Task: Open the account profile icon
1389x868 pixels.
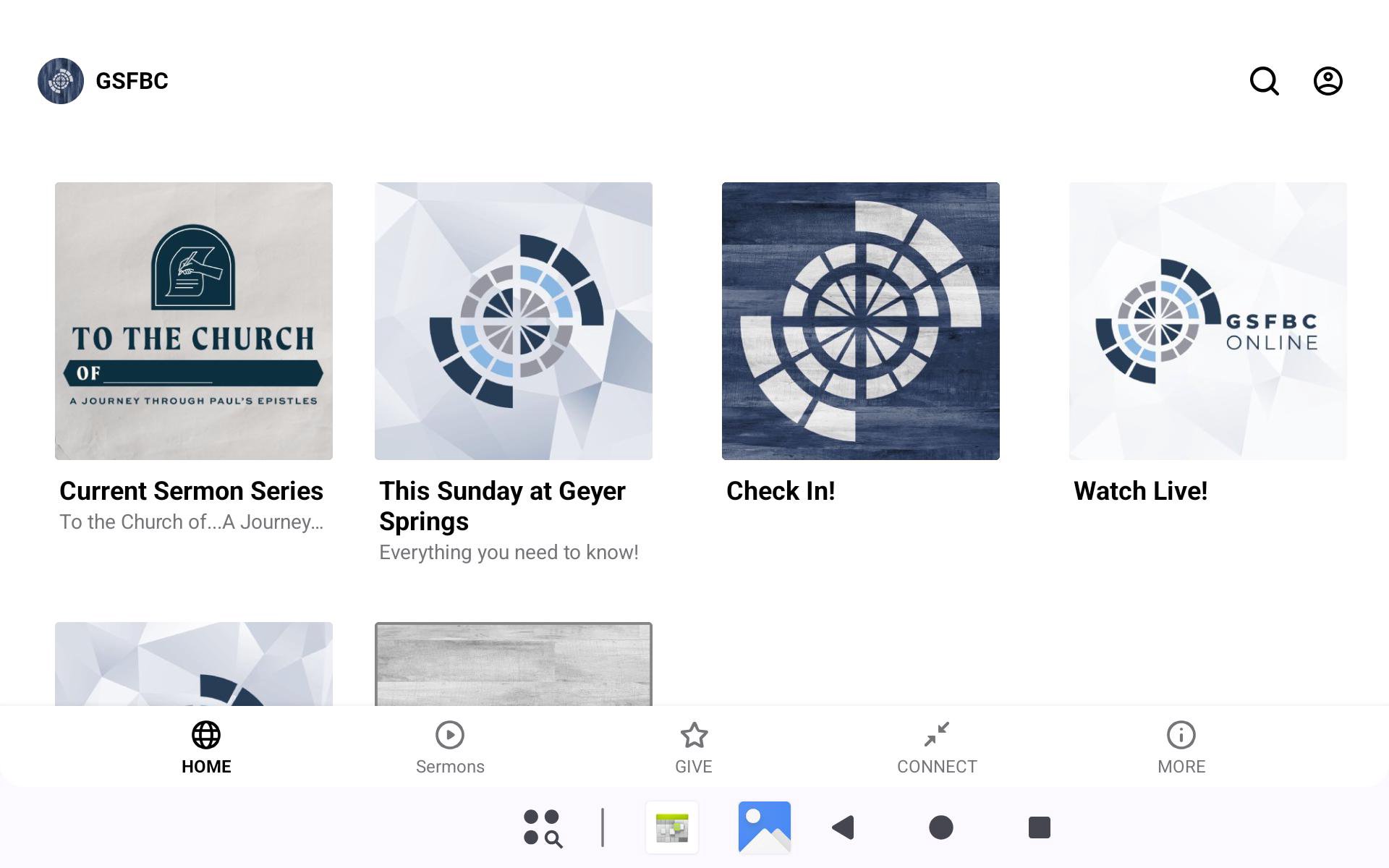Action: point(1328,81)
